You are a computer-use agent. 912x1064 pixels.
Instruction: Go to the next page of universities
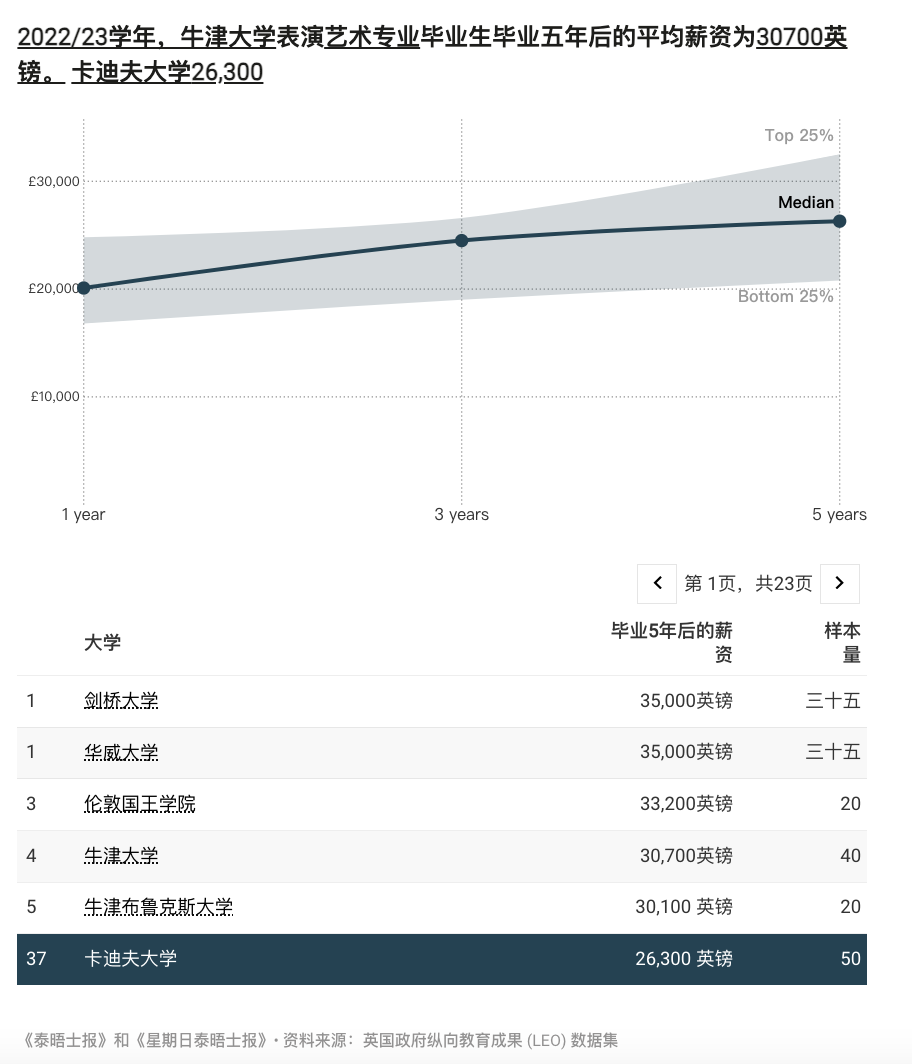pos(839,583)
